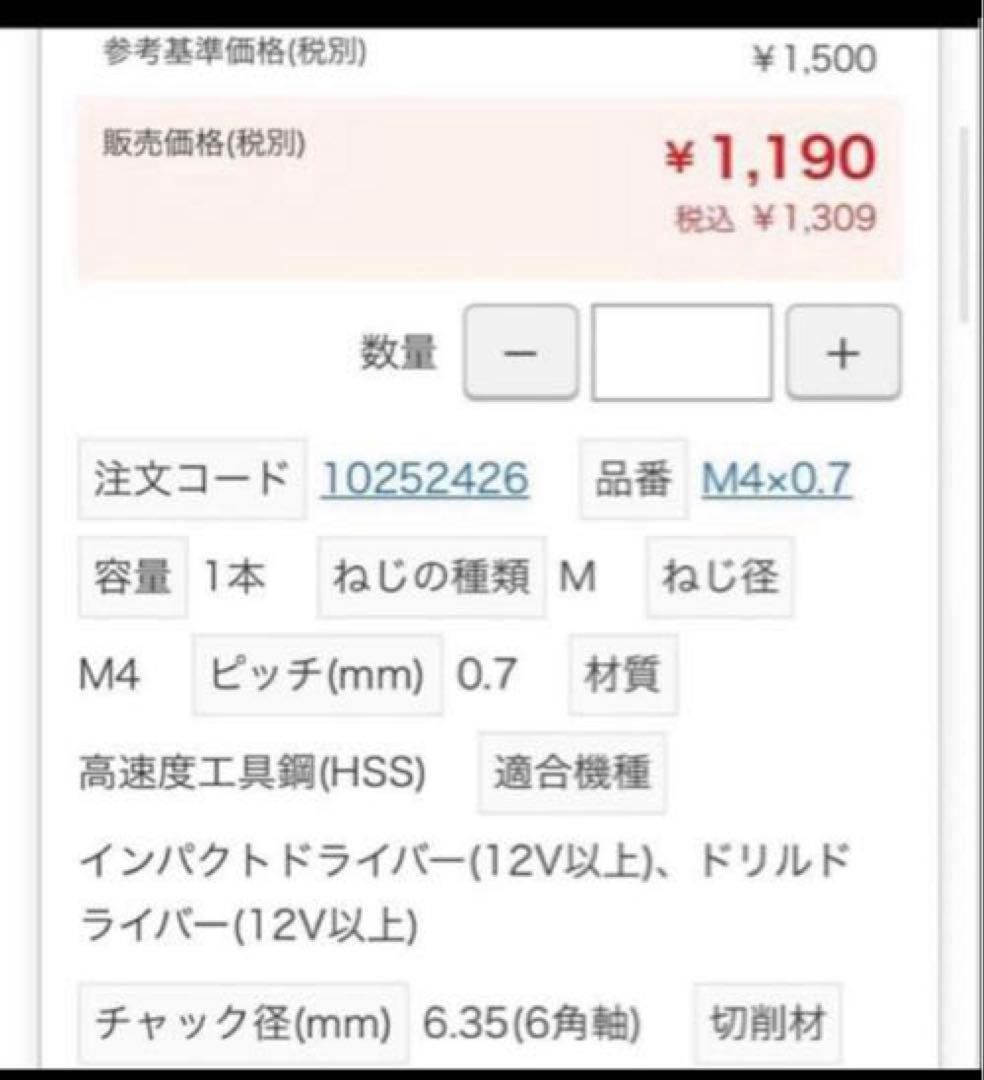
Task: Increase quantity with the plus button
Action: 843,353
